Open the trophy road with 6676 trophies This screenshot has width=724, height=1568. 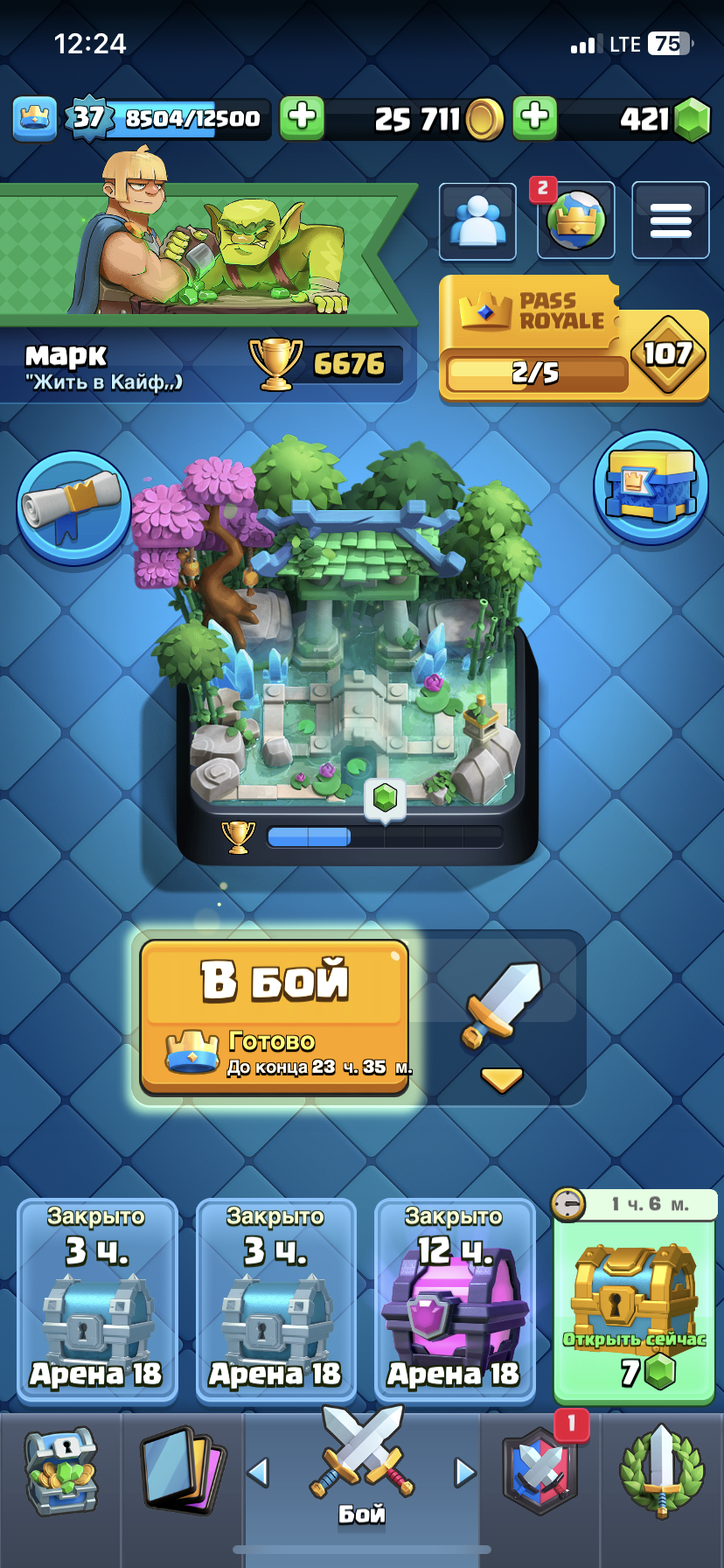point(326,364)
